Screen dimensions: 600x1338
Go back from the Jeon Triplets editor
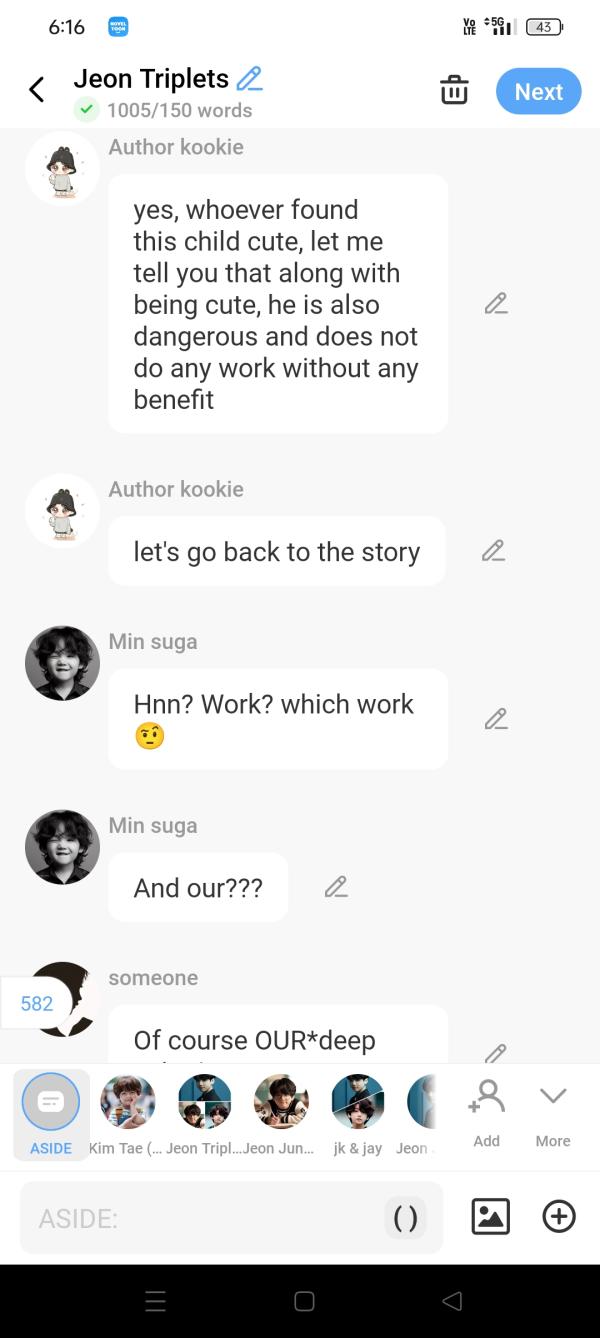click(37, 90)
